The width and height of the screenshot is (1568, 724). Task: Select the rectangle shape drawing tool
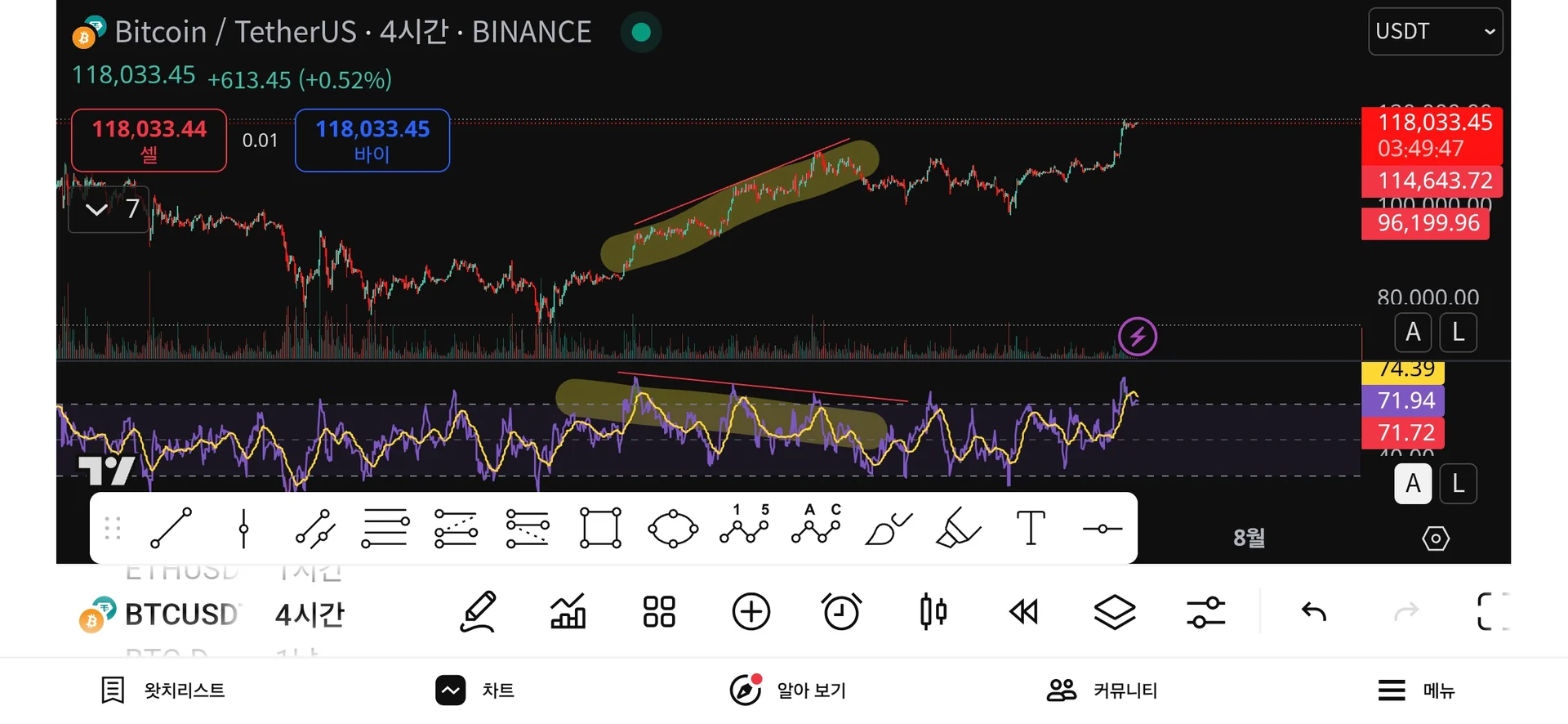pos(600,528)
